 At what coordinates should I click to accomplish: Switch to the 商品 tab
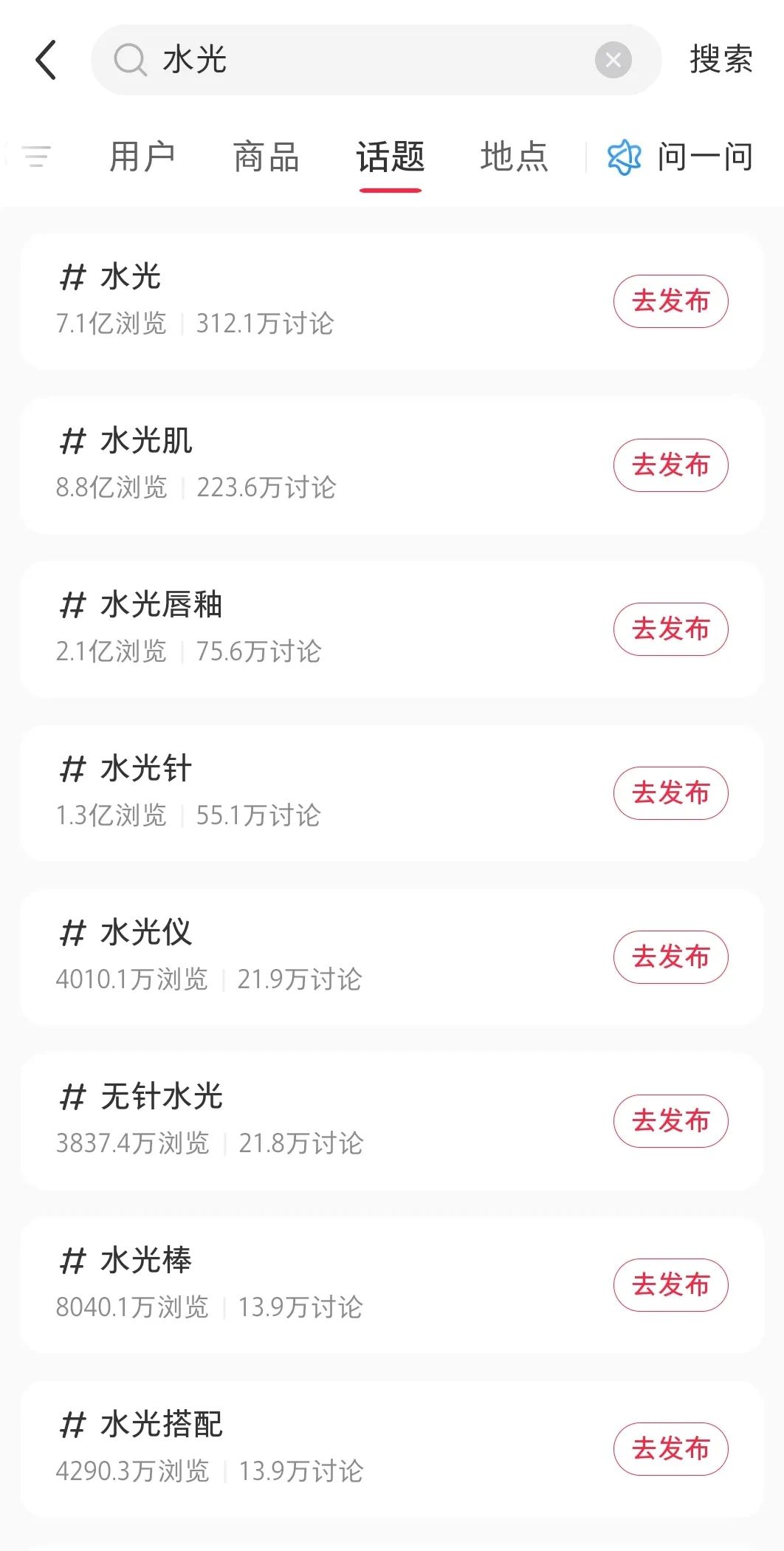pos(266,157)
